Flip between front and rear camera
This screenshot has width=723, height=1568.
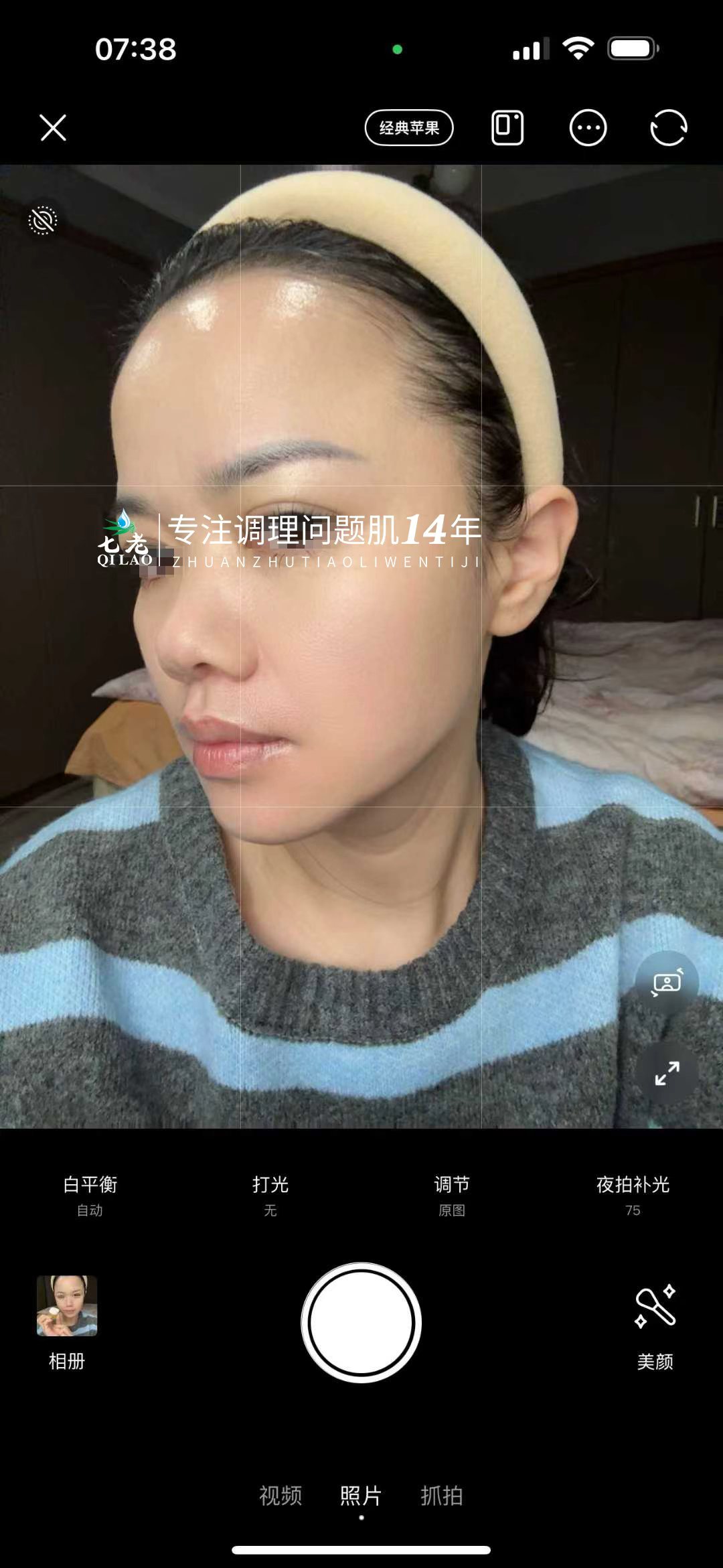tap(668, 127)
